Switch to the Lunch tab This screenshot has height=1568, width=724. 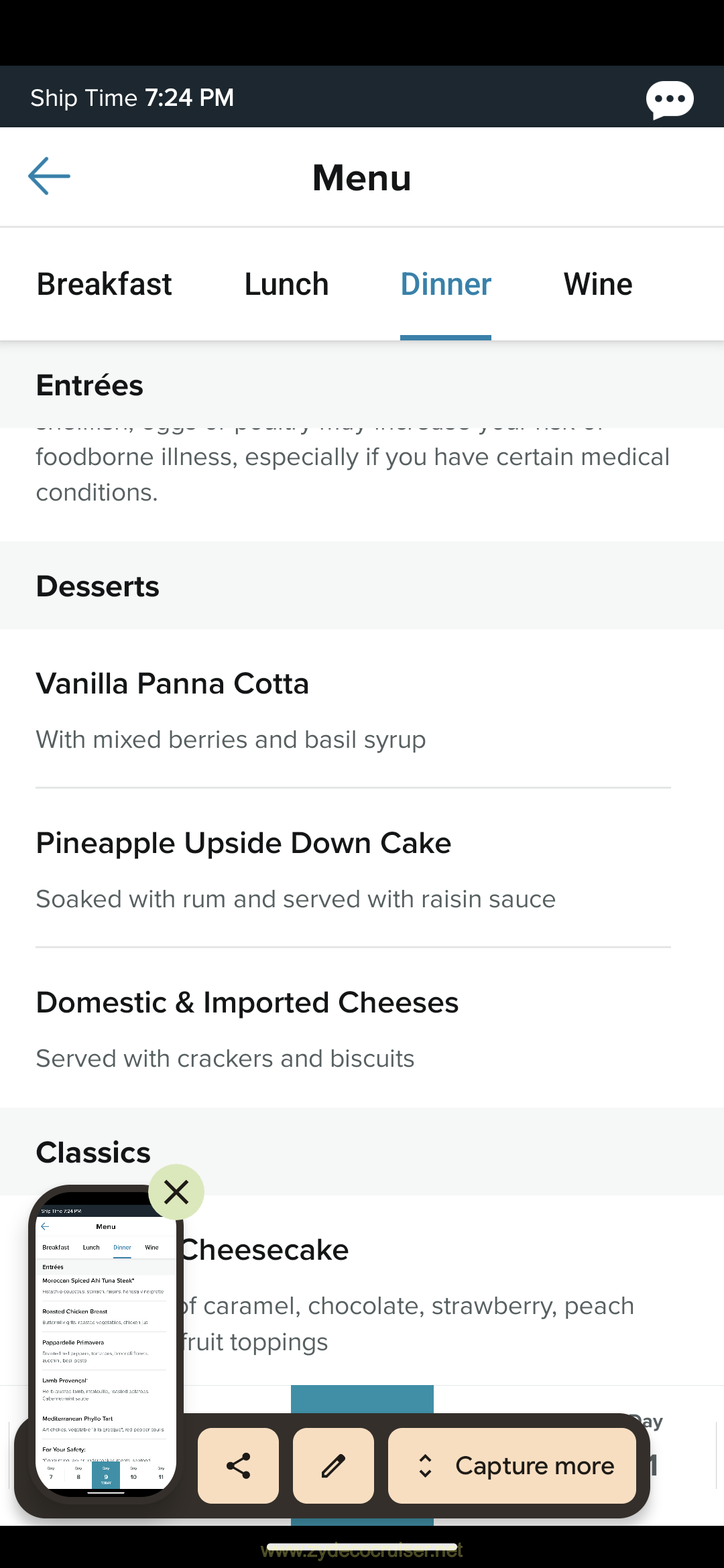pos(286,284)
